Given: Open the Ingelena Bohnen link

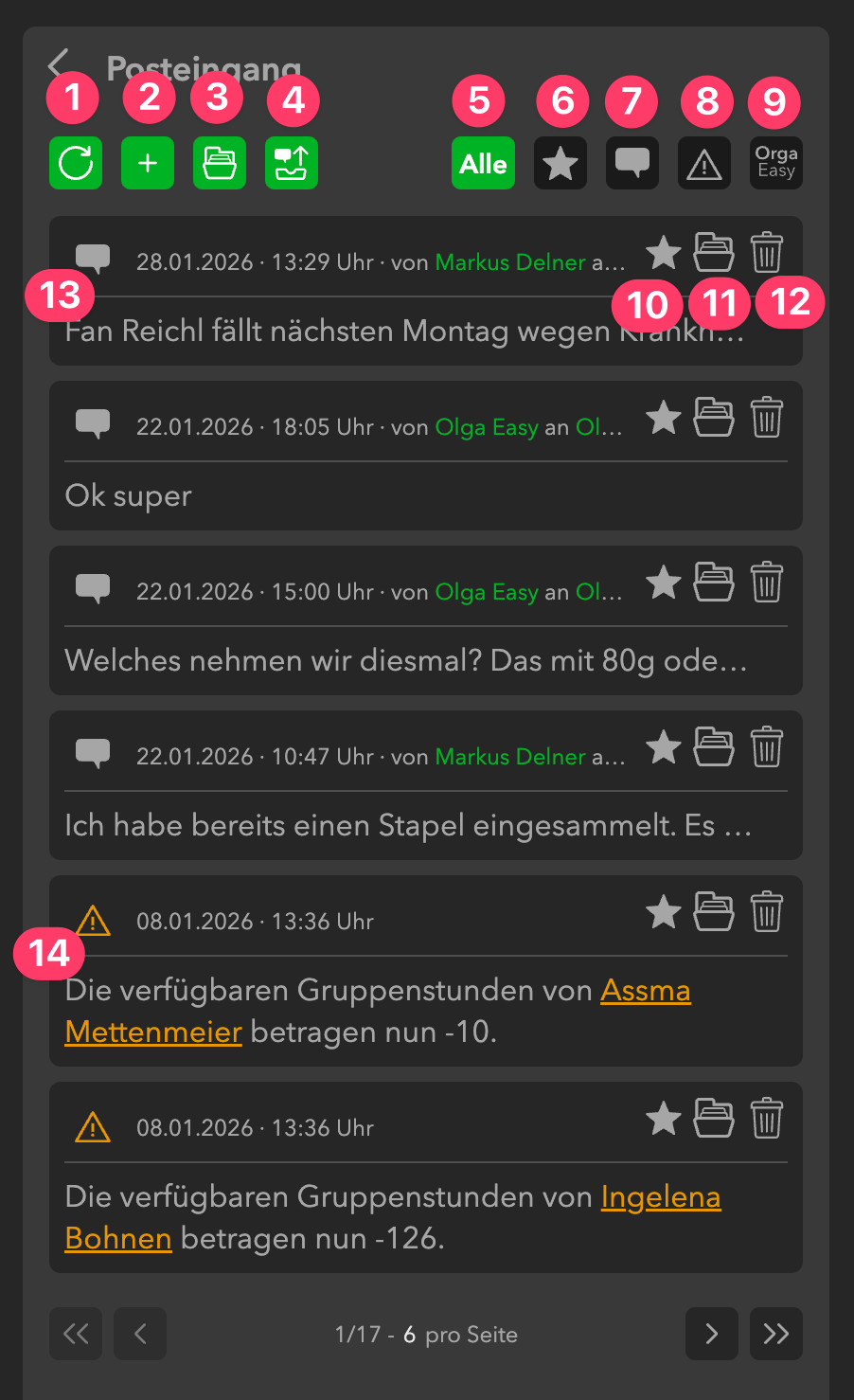Looking at the screenshot, I should click(x=660, y=1197).
